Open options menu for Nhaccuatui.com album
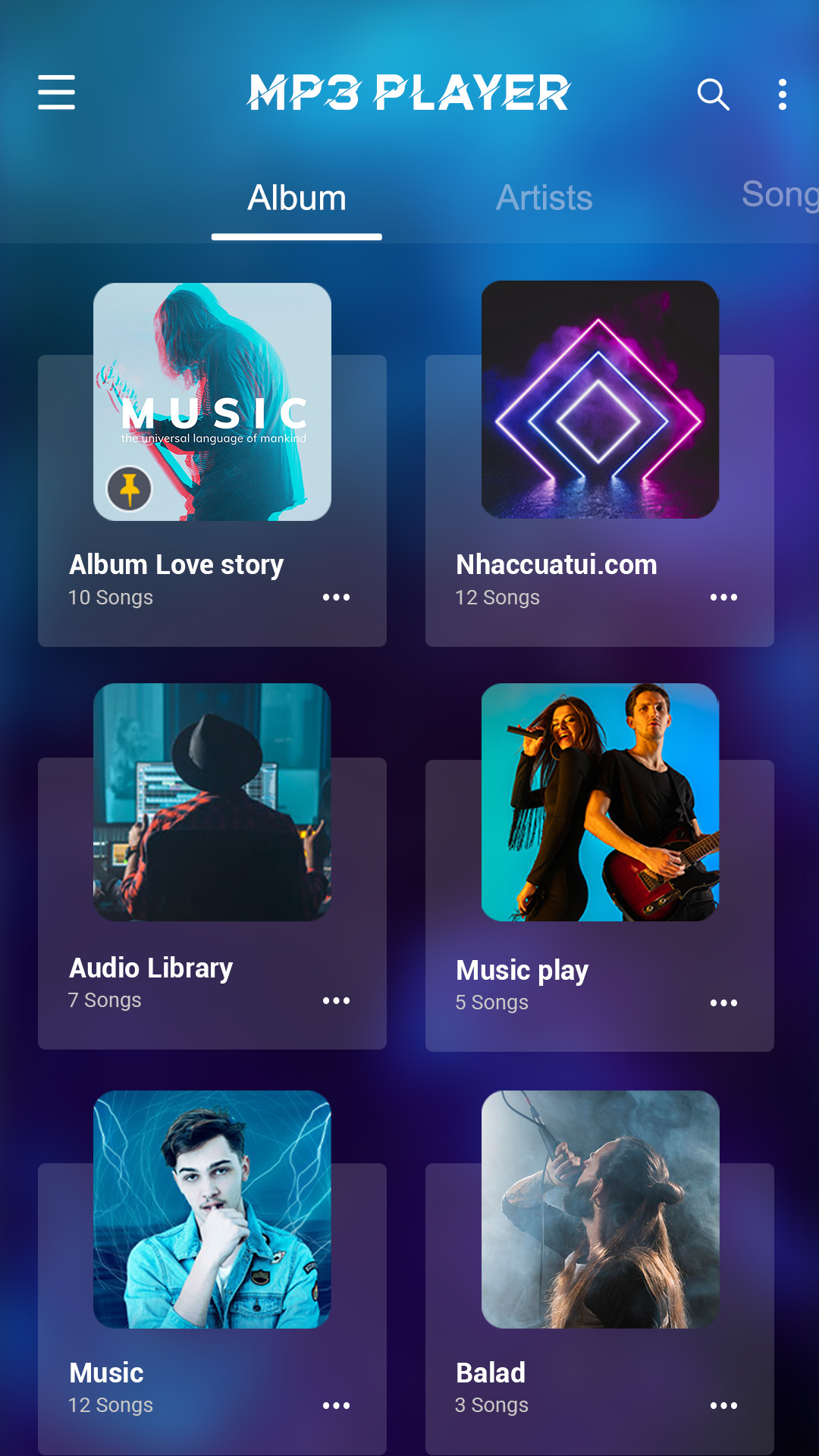This screenshot has width=819, height=1456. coord(724,598)
